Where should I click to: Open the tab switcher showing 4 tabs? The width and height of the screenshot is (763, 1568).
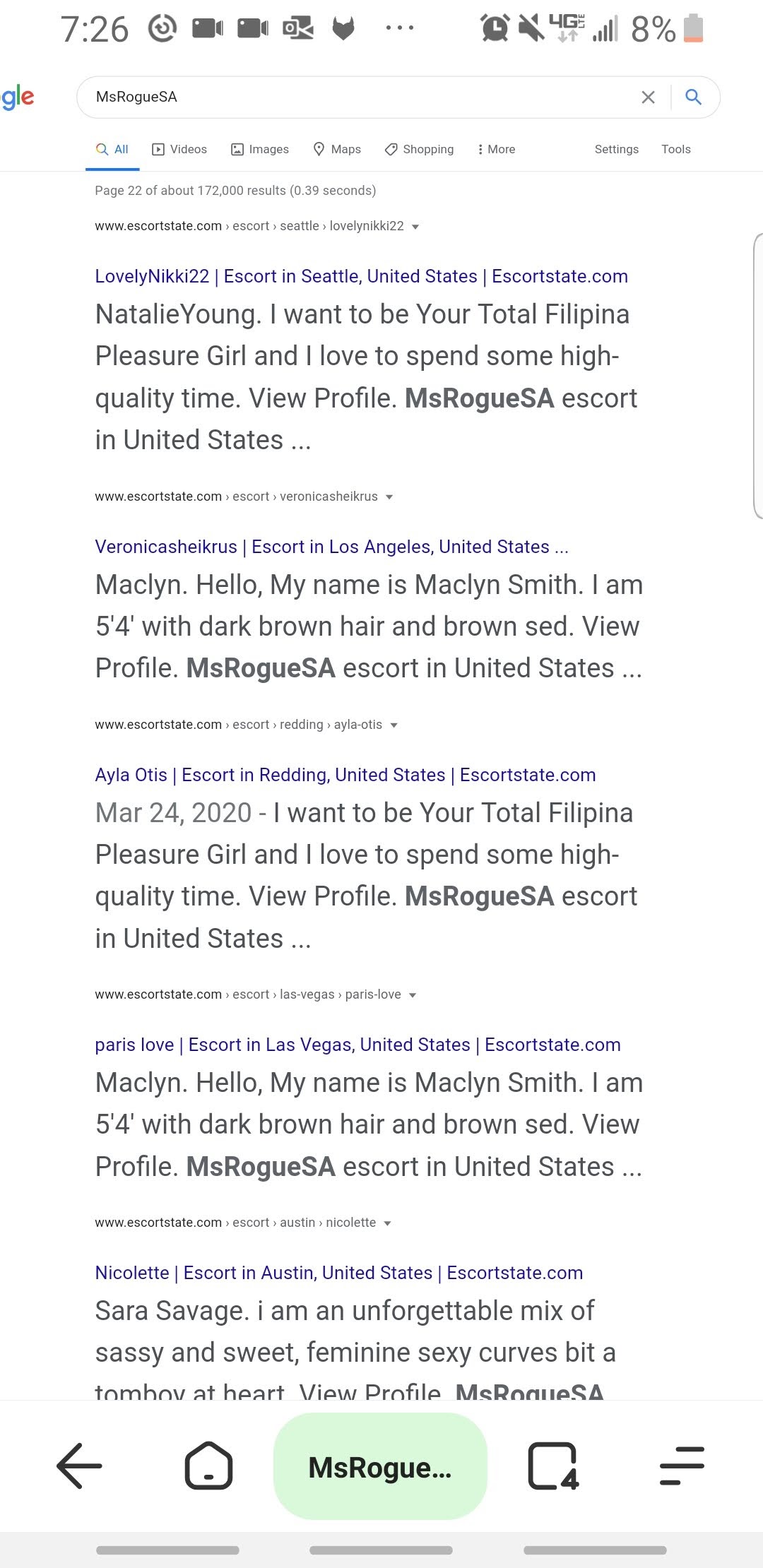pos(553,1466)
